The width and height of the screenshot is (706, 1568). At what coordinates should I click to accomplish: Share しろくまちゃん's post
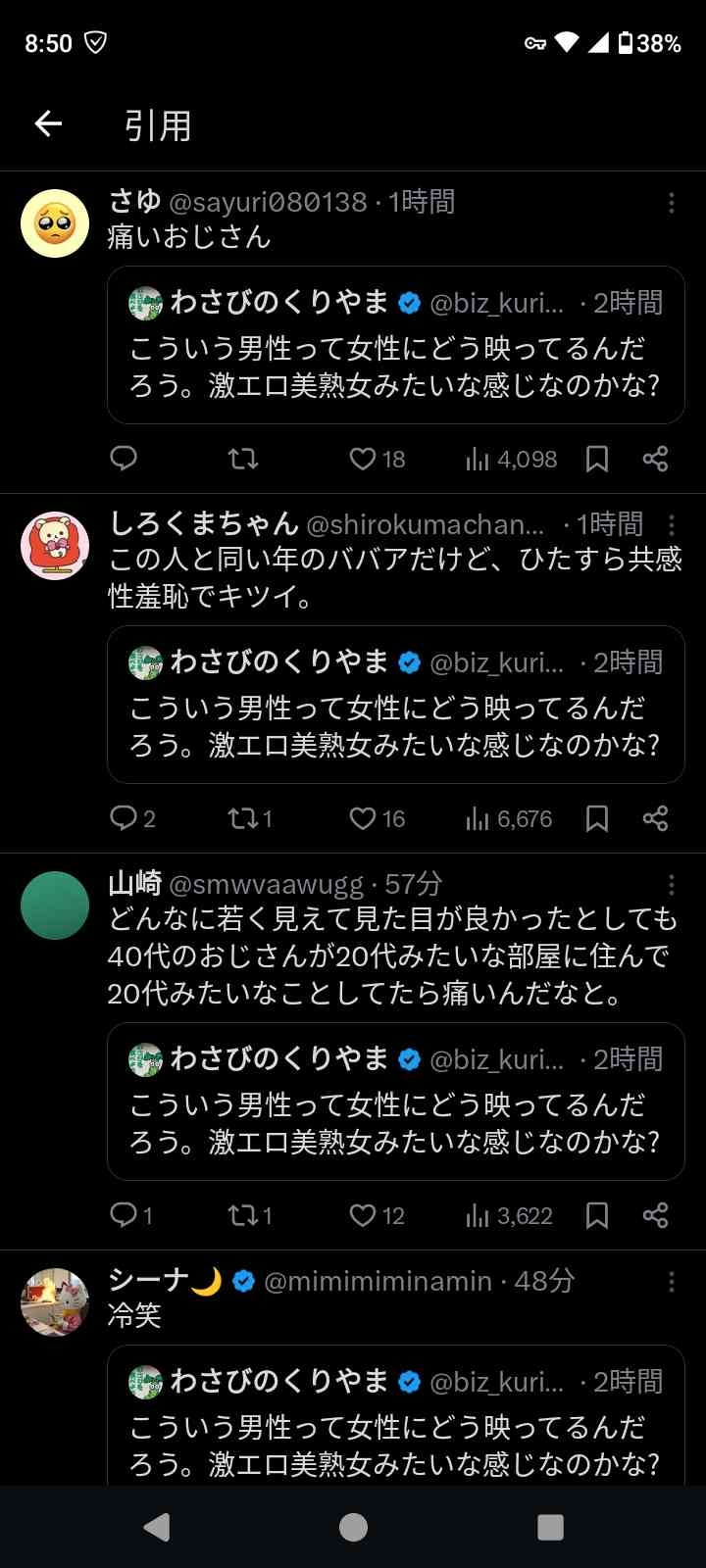click(655, 818)
